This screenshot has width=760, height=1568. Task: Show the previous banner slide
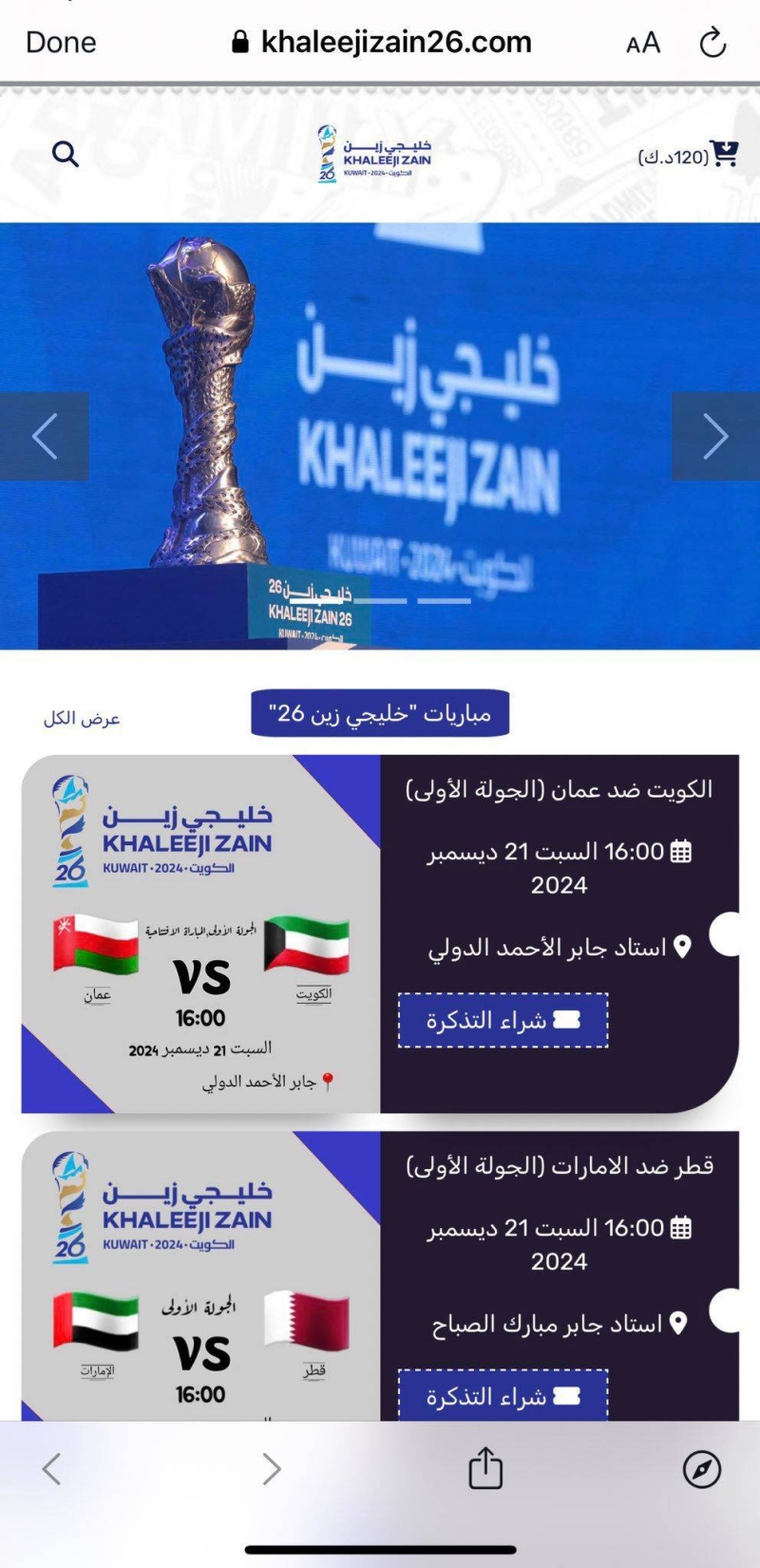[x=45, y=436]
